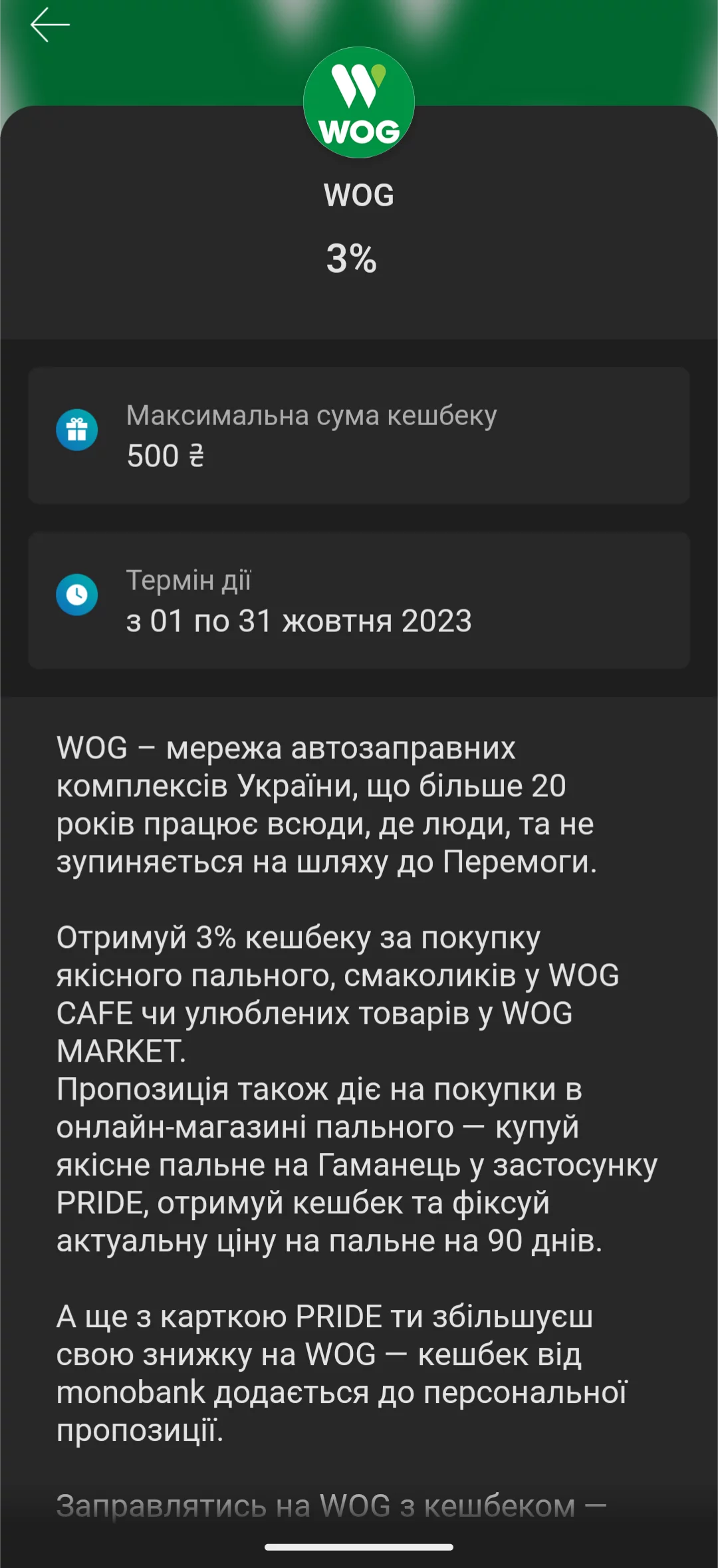The height and width of the screenshot is (1568, 718).
Task: Go back using the top-left arrow
Action: click(50, 25)
